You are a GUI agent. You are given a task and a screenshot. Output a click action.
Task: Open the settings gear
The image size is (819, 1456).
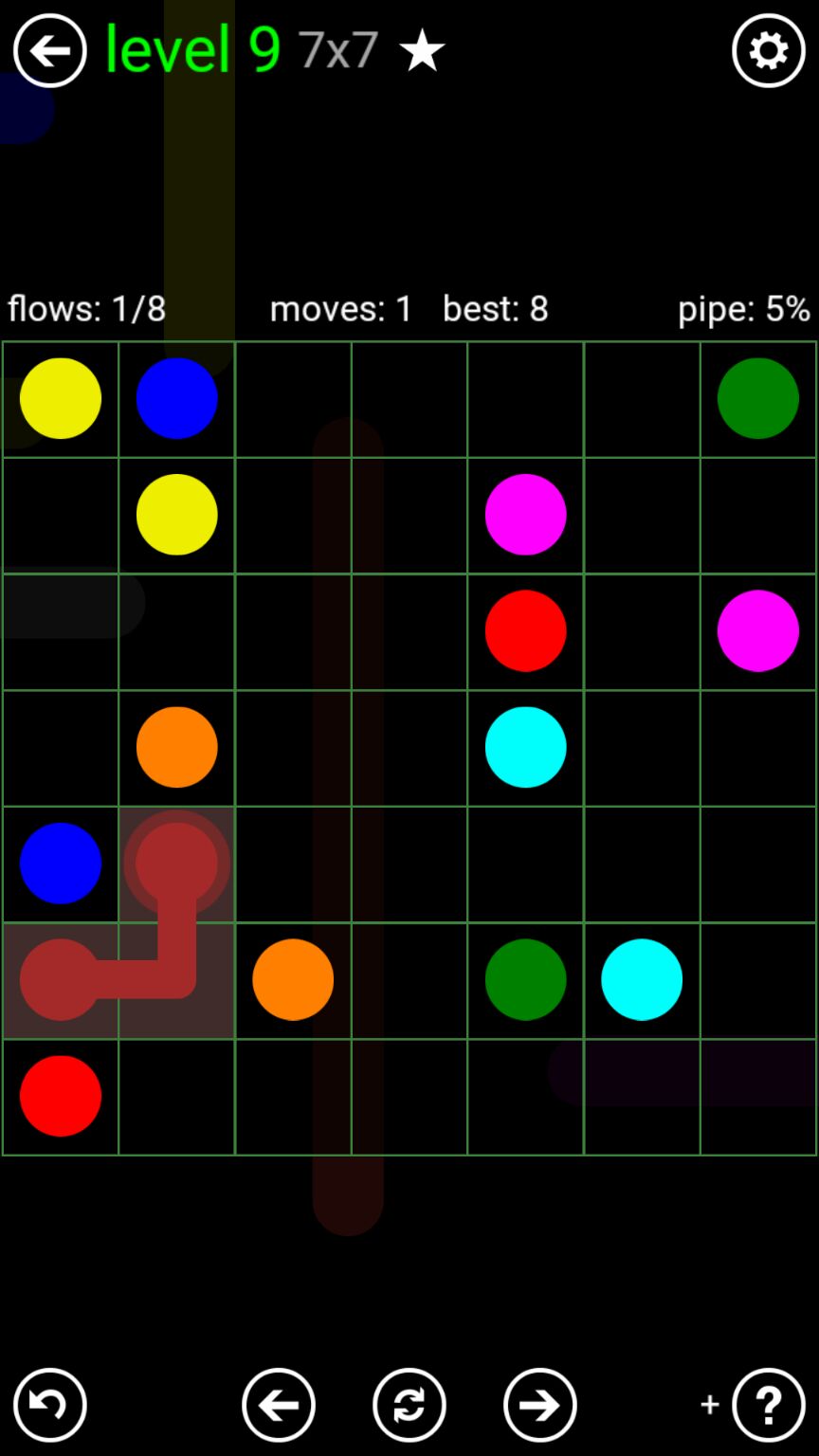(768, 50)
